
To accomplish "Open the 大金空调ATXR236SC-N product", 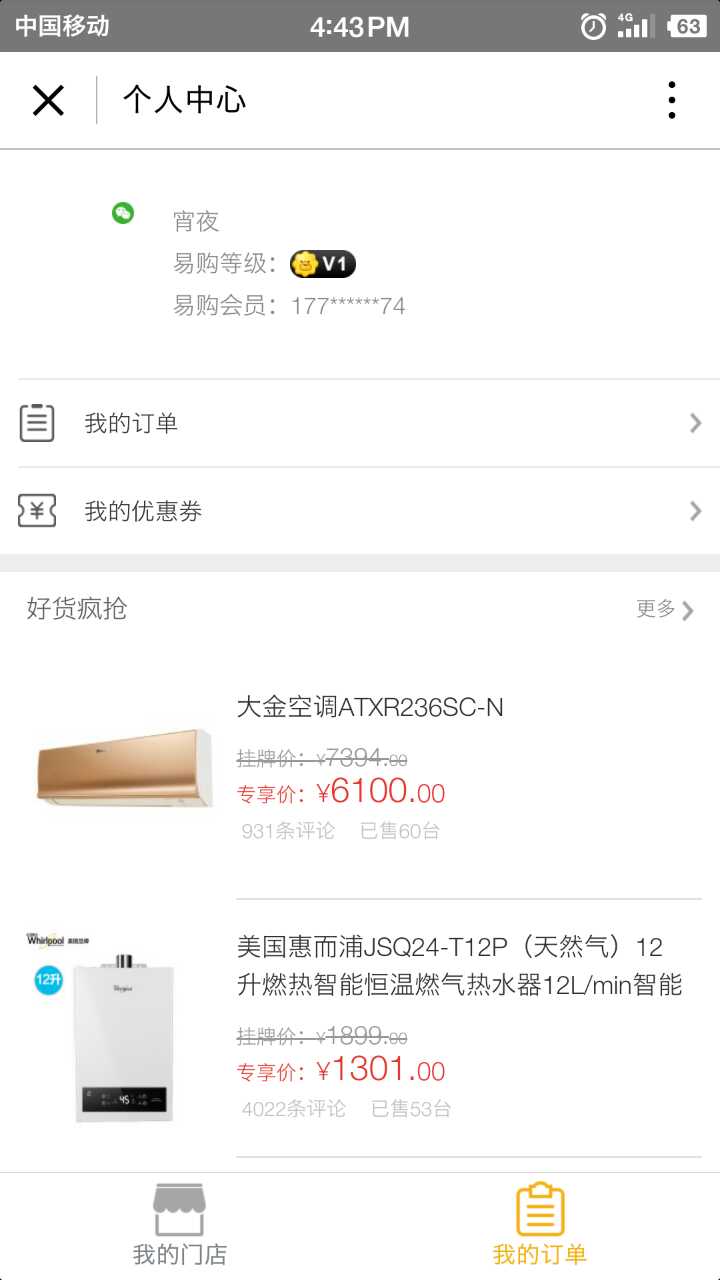I will click(x=370, y=708).
